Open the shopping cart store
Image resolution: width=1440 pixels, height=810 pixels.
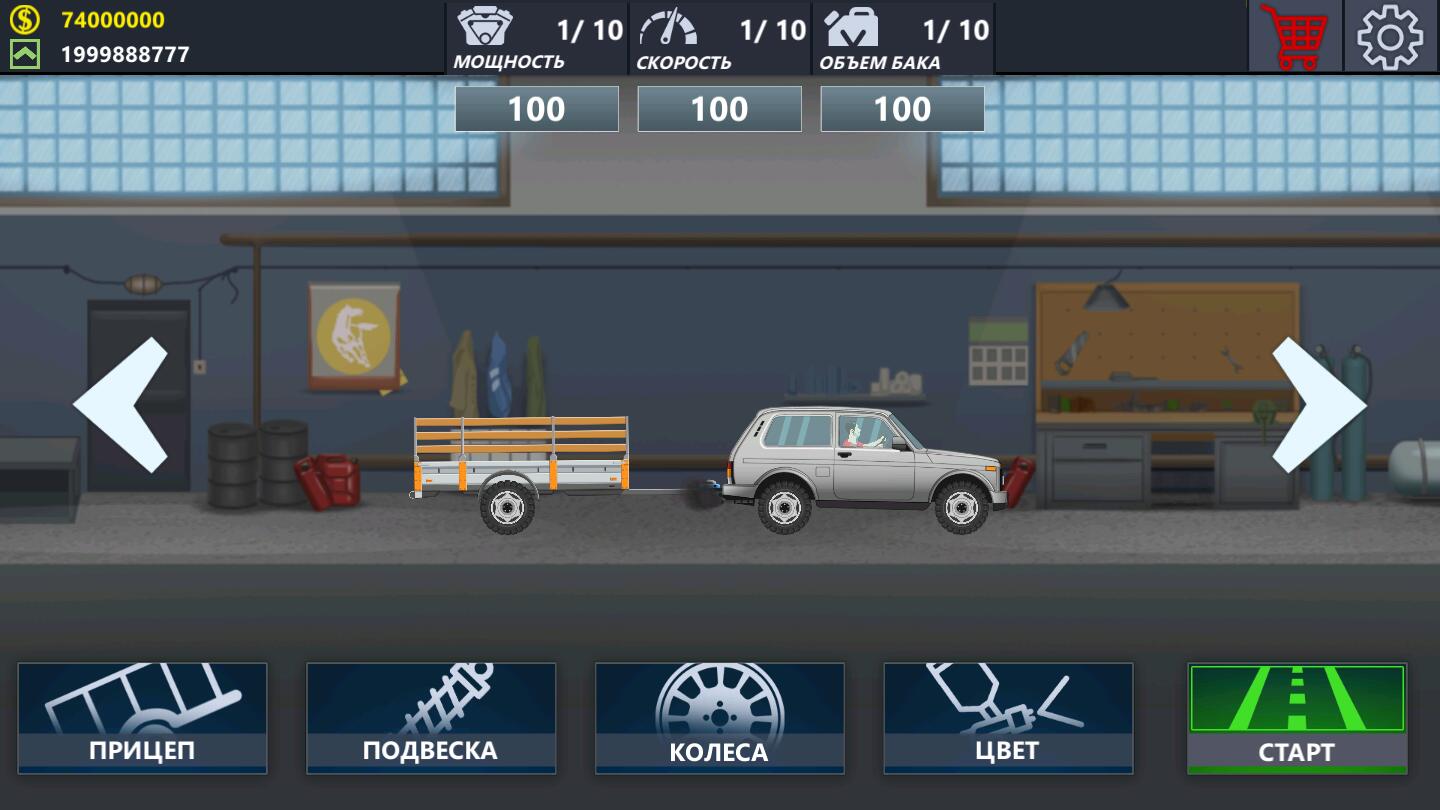[1294, 36]
